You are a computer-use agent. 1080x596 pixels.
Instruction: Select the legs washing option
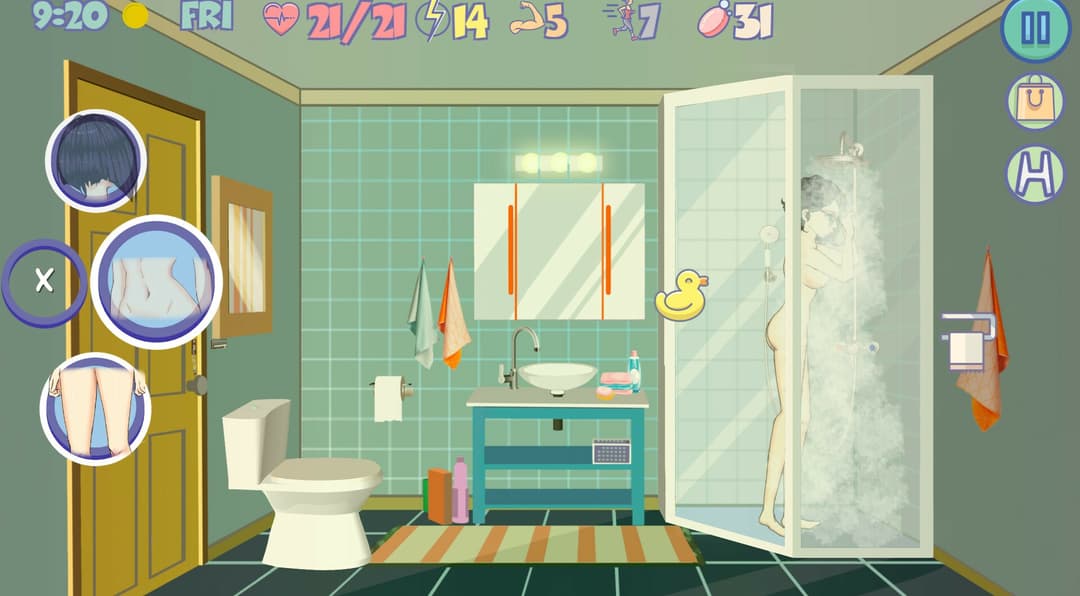pos(95,408)
